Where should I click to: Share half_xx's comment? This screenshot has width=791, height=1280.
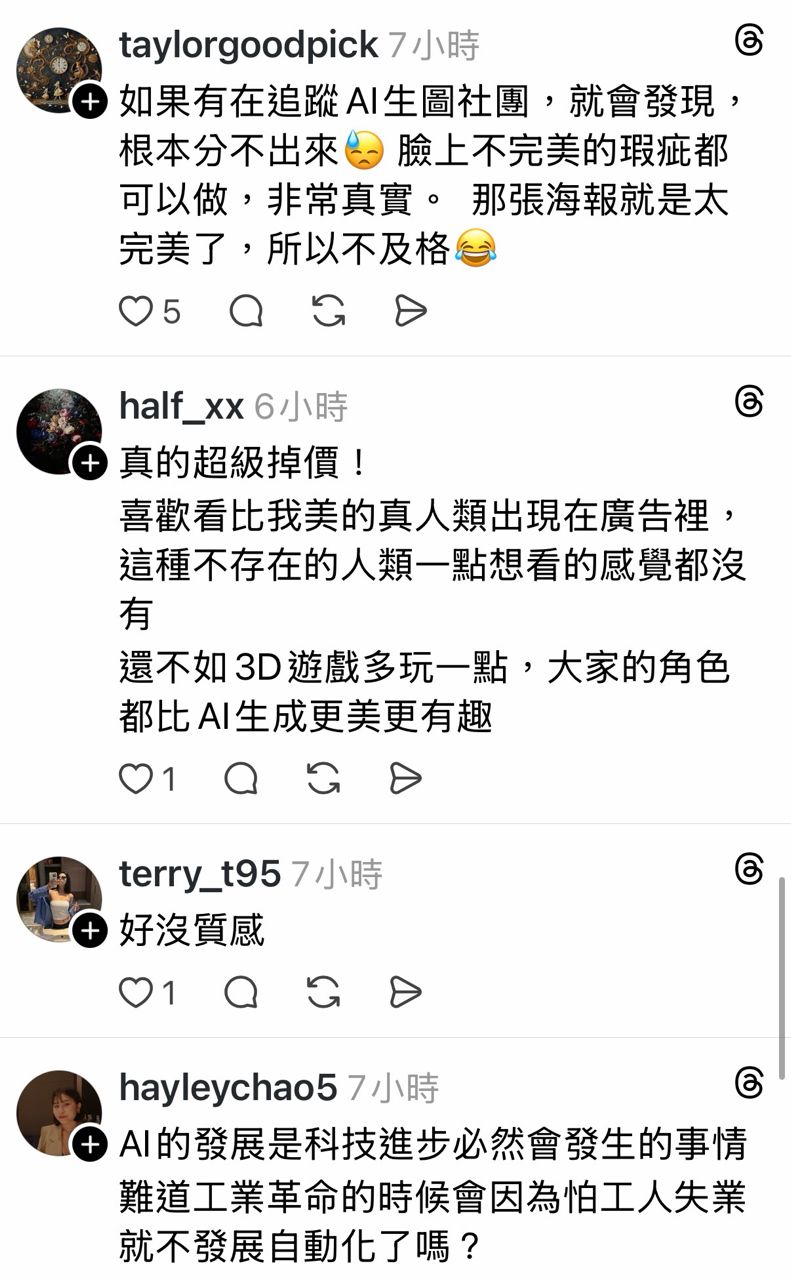coord(405,778)
